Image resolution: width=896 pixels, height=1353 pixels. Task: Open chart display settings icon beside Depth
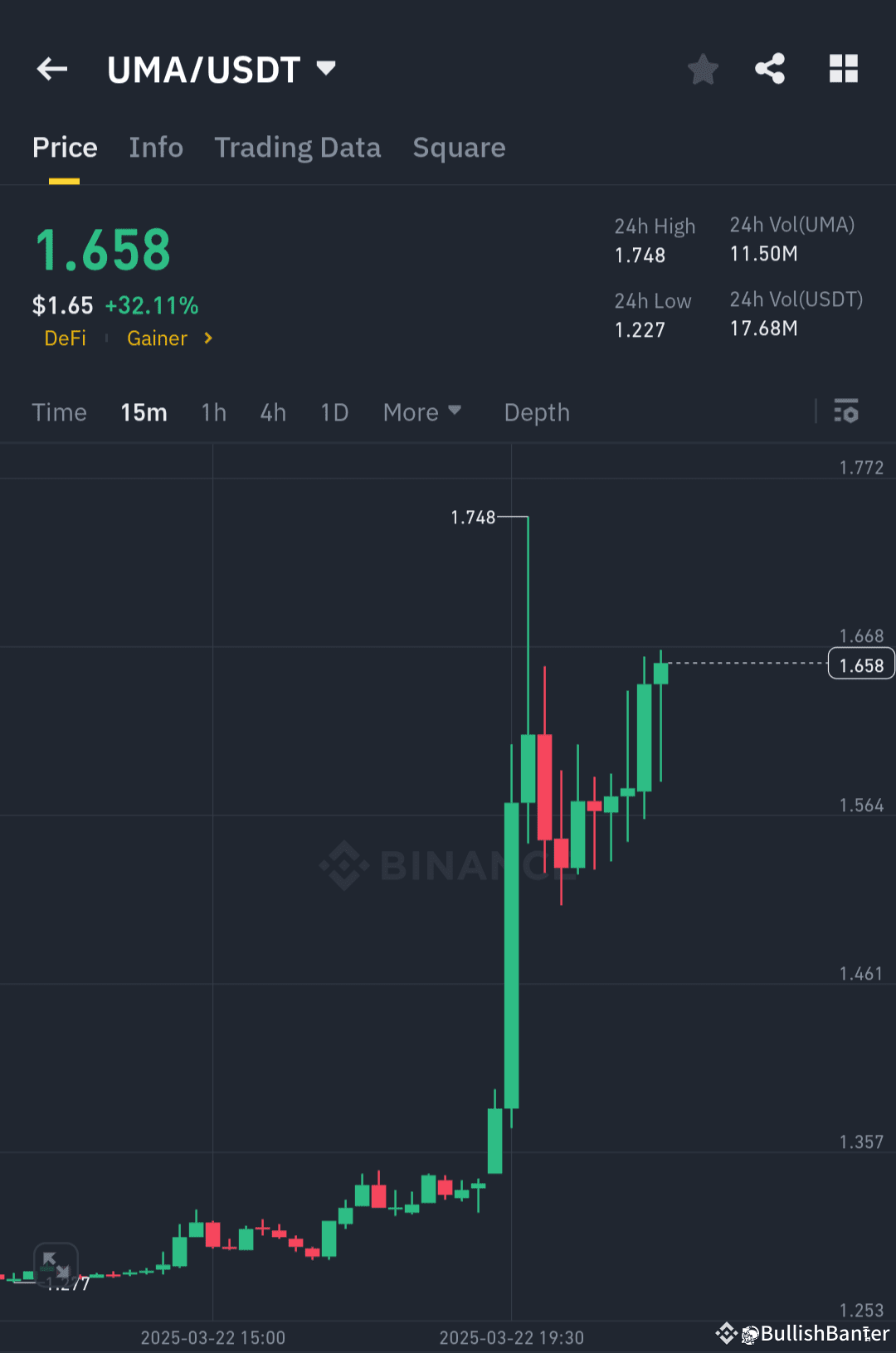pyautogui.click(x=845, y=412)
